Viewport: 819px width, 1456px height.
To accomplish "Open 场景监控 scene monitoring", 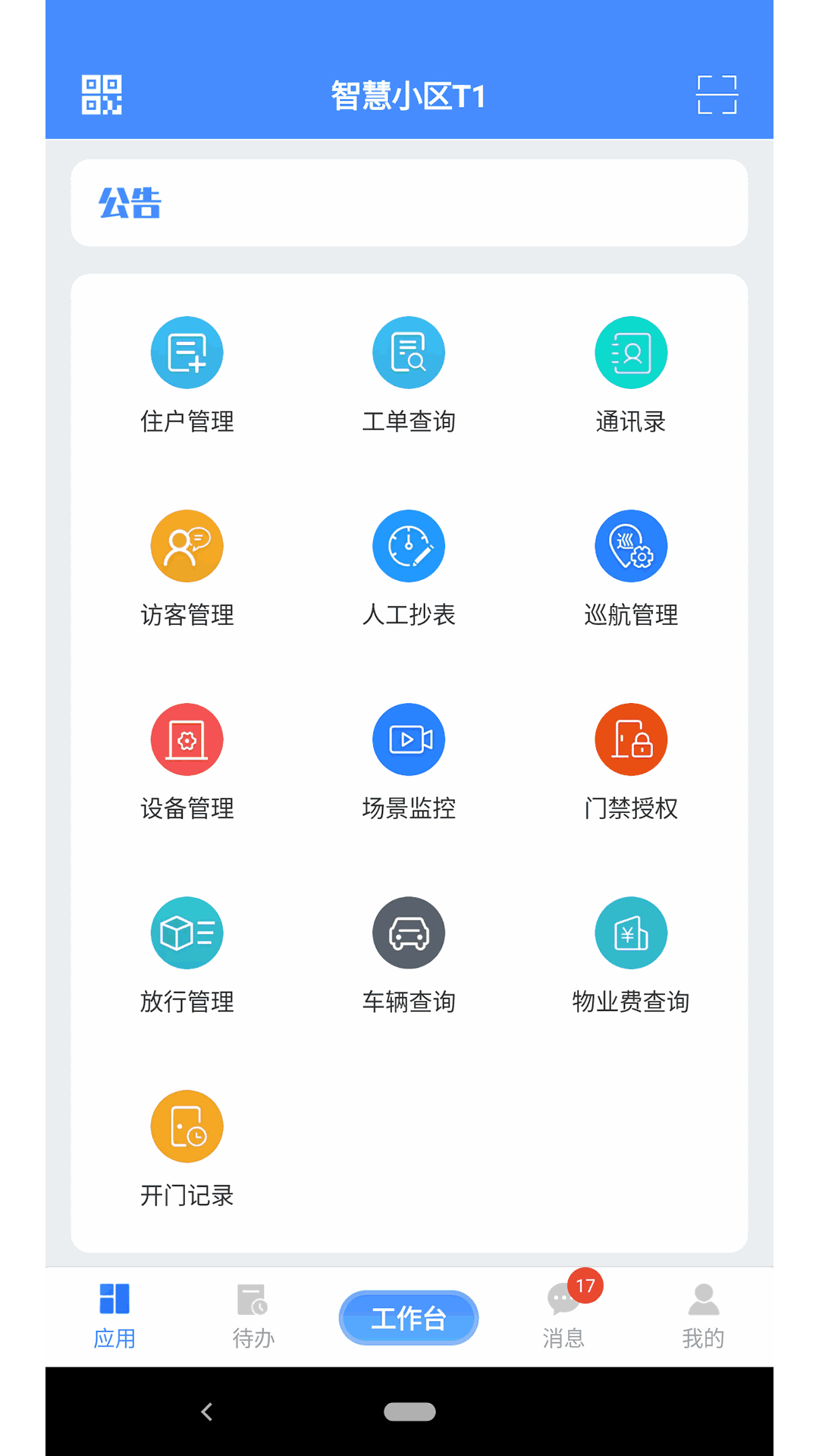I will coord(408,761).
